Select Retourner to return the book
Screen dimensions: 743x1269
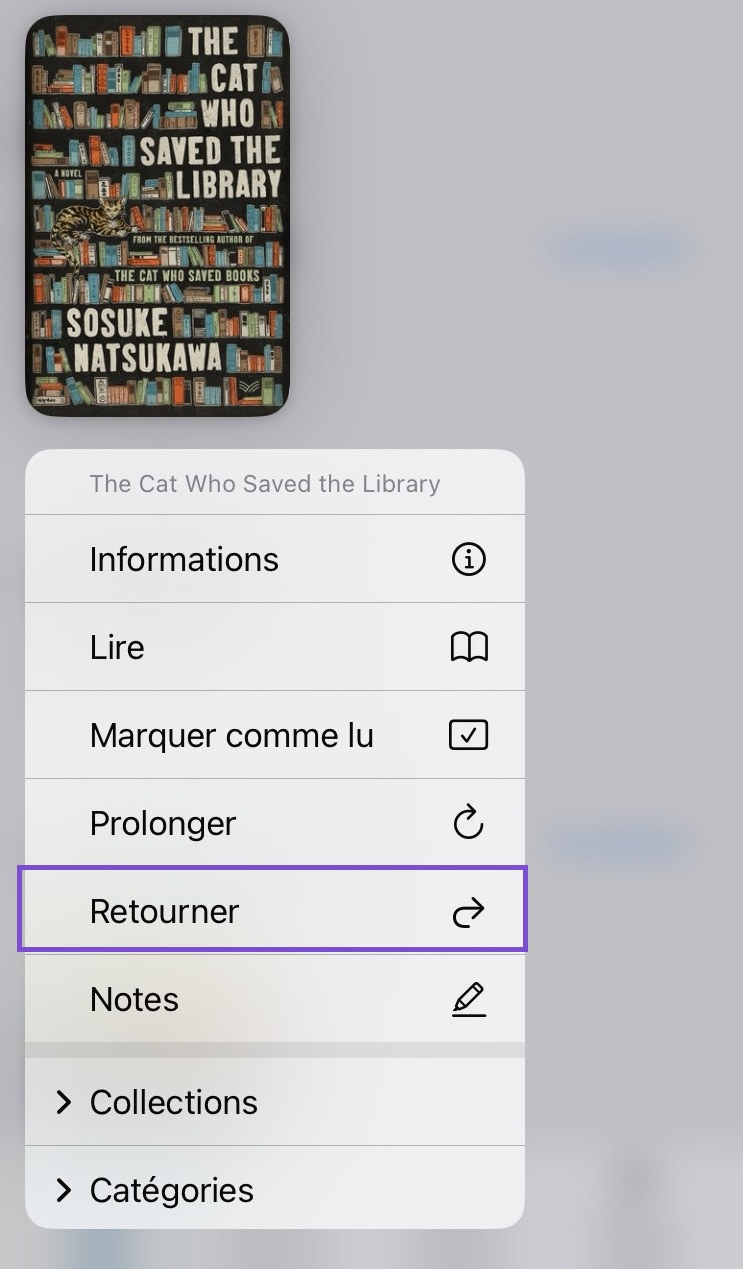(x=274, y=911)
